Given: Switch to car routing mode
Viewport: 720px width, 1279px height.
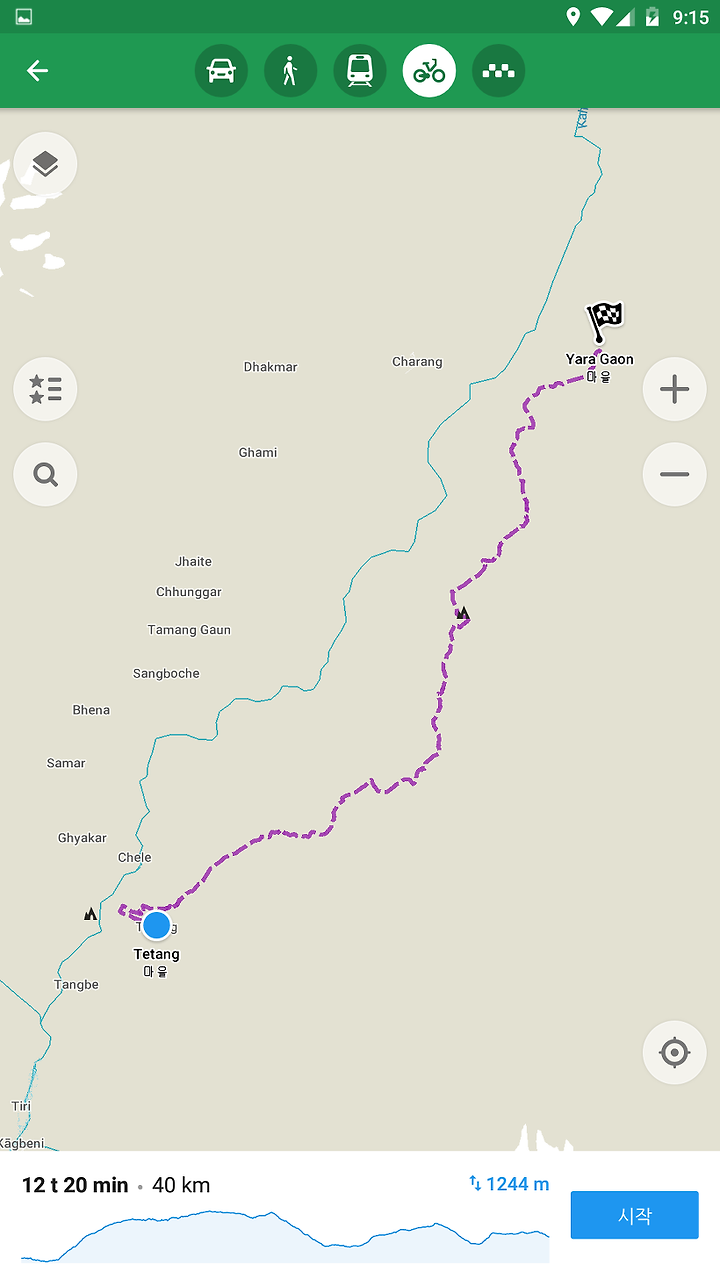Looking at the screenshot, I should click(x=221, y=71).
